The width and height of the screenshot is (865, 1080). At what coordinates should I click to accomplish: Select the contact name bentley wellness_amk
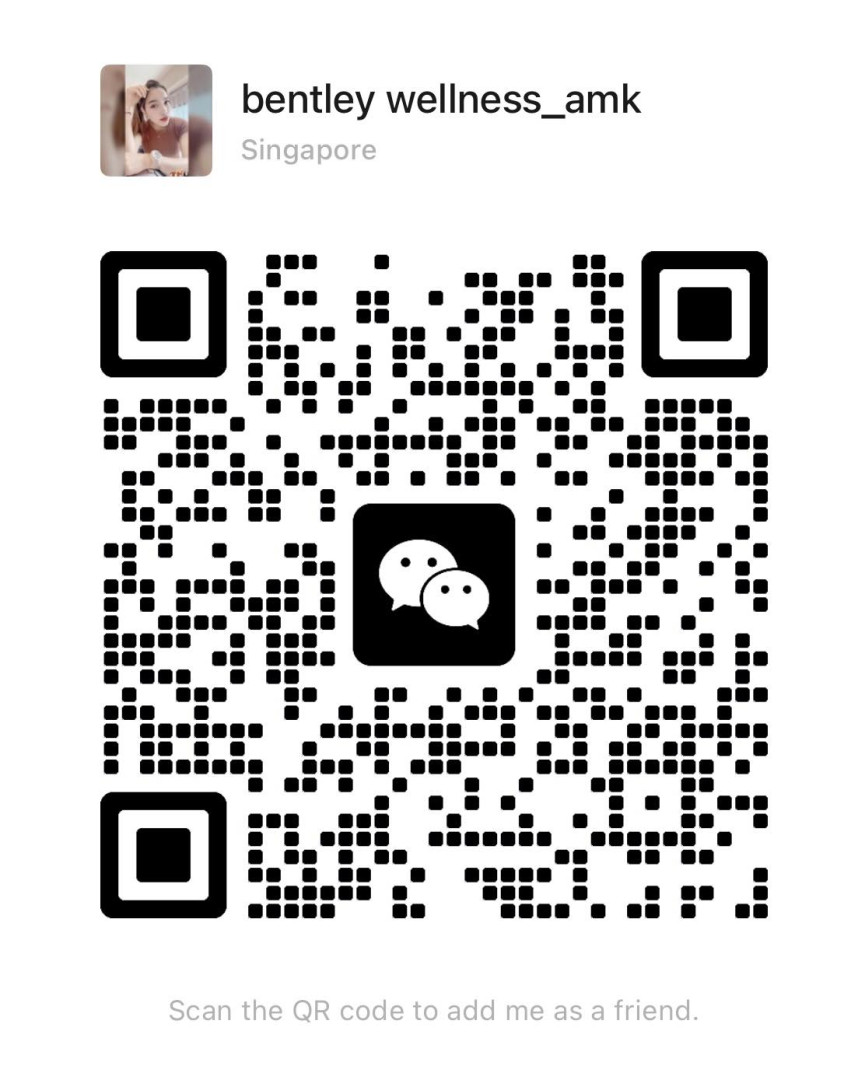(x=442, y=99)
